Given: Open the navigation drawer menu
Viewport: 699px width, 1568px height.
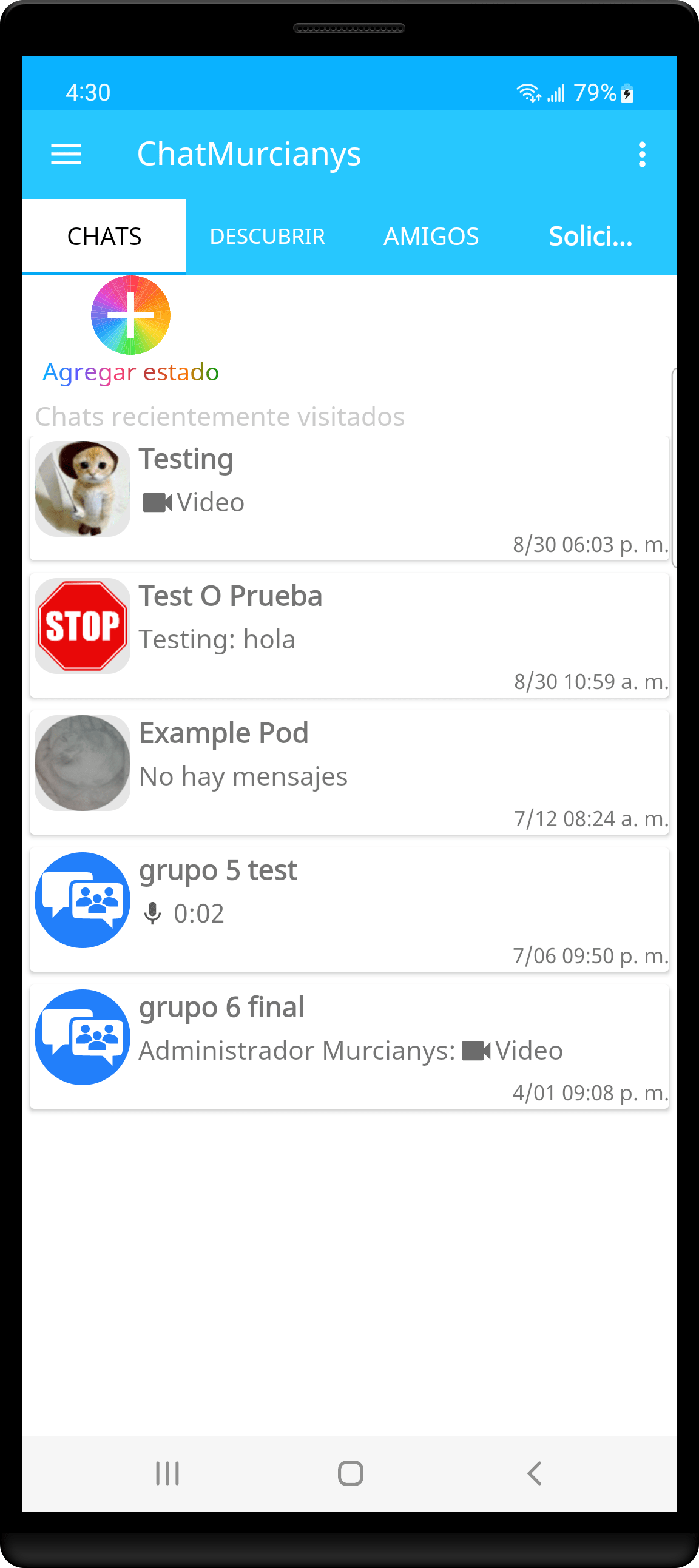Looking at the screenshot, I should [x=66, y=154].
